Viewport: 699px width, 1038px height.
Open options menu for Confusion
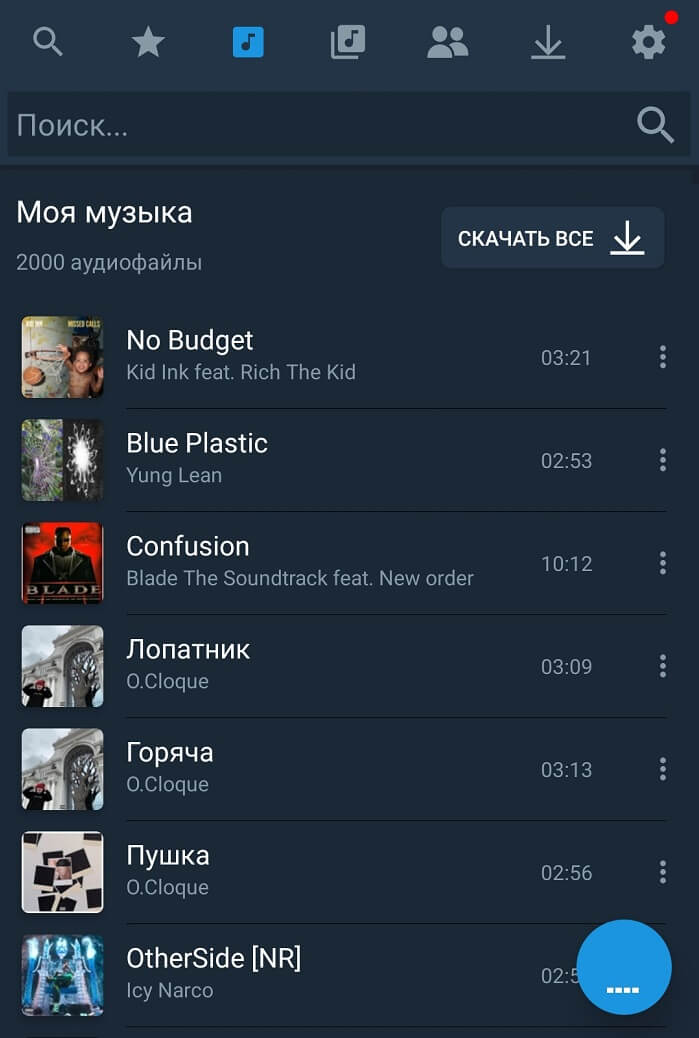(x=662, y=563)
